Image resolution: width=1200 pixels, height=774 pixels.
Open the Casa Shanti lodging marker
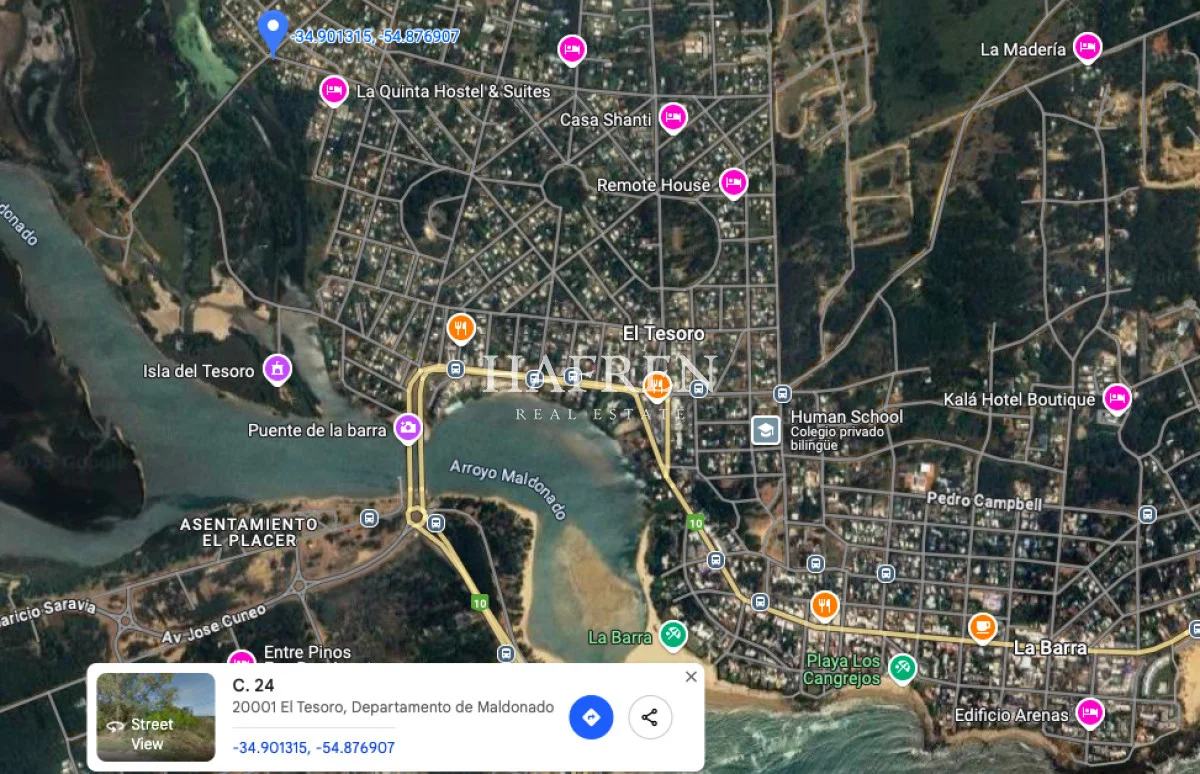click(673, 119)
